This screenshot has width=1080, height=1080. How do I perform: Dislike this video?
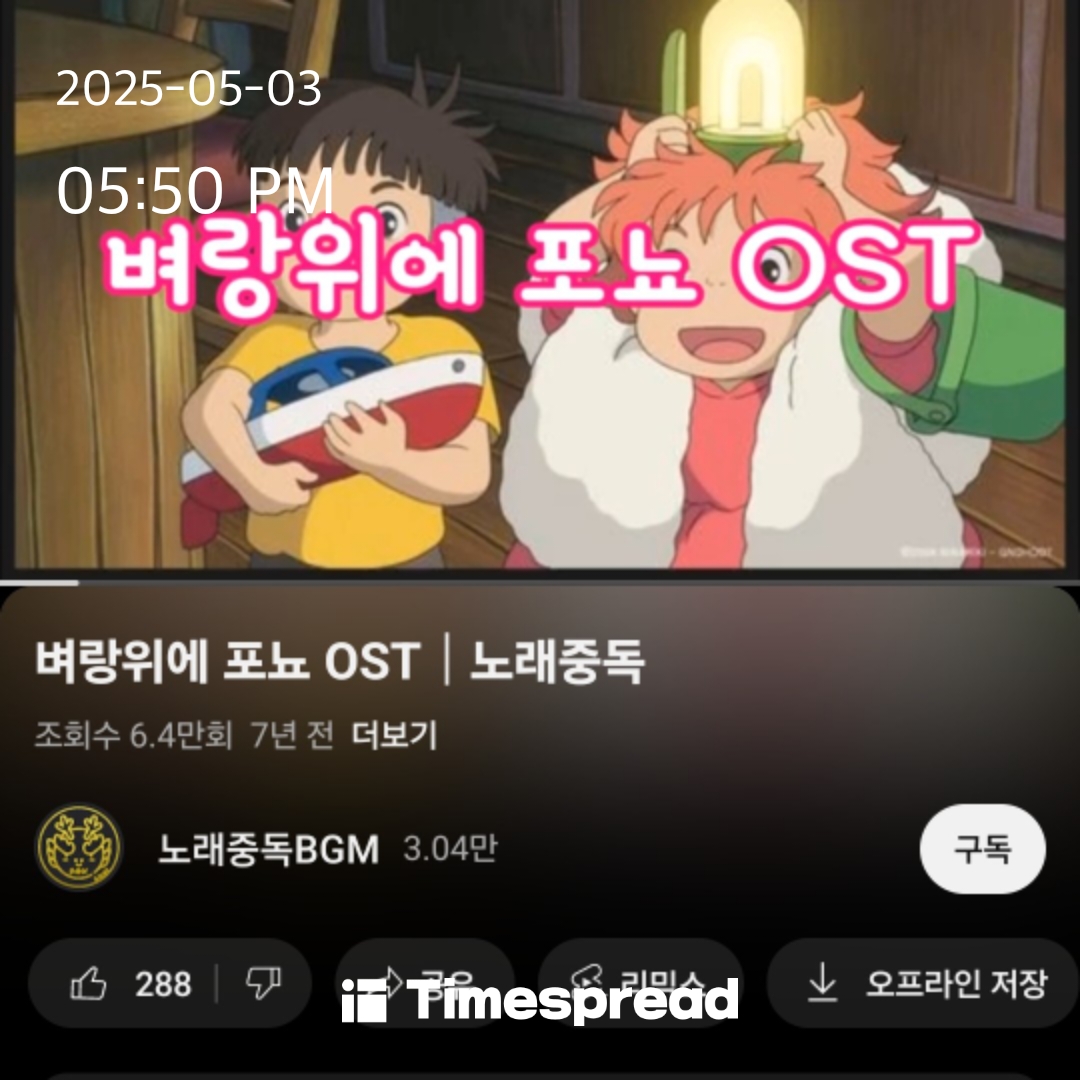coord(263,984)
